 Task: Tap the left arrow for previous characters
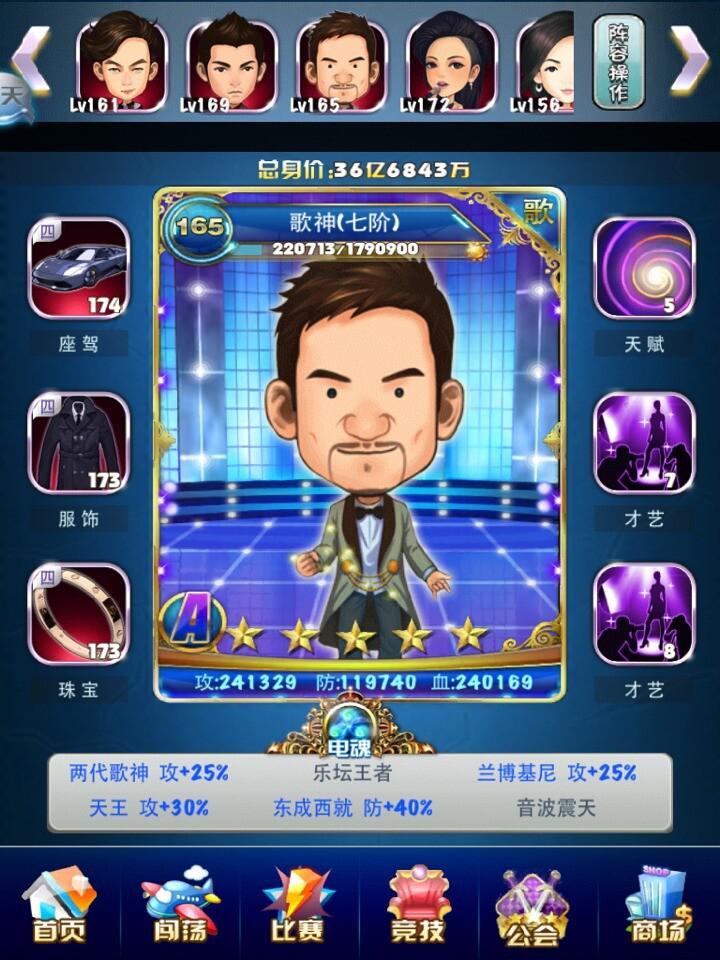pos(30,60)
